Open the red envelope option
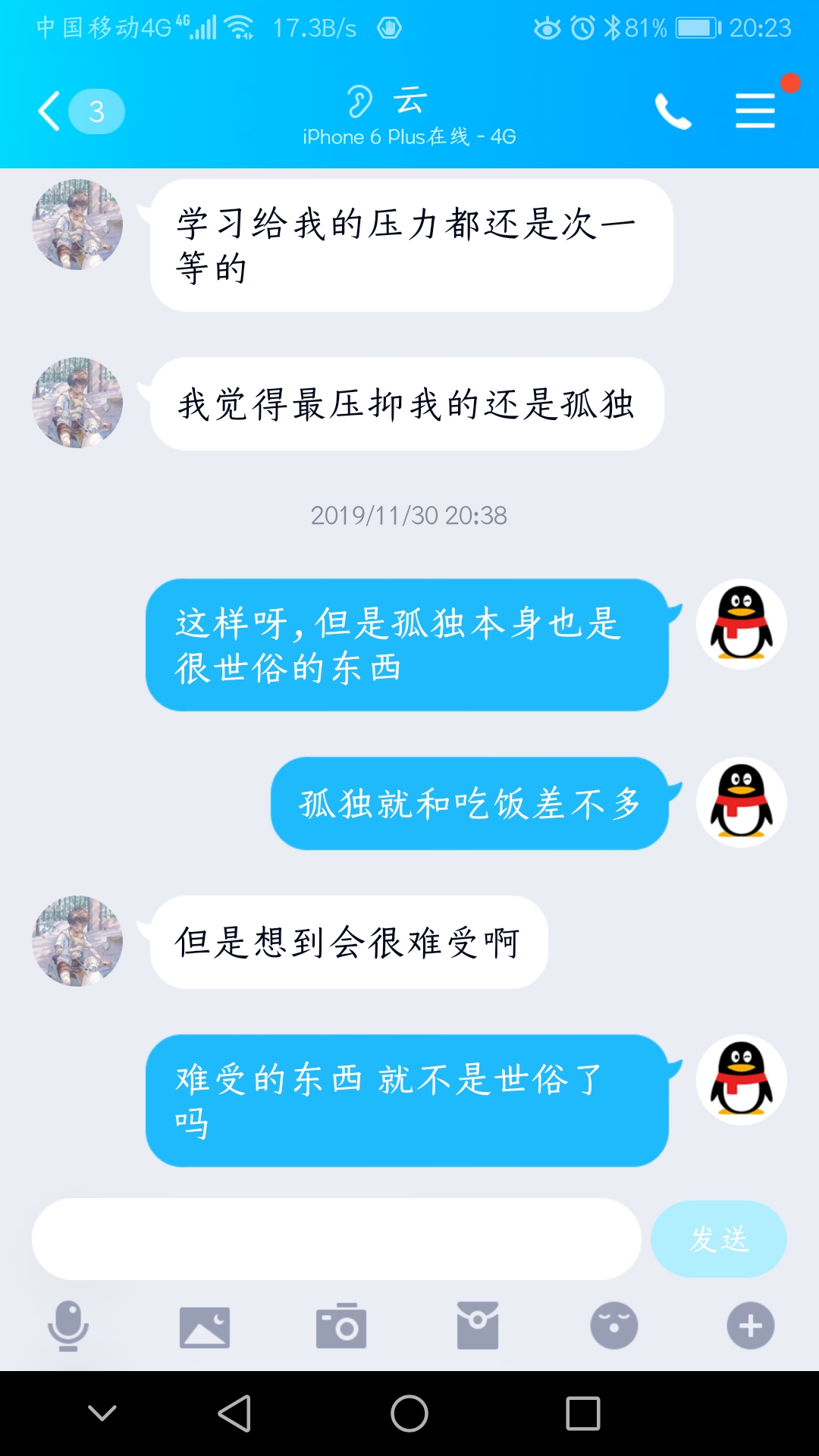819x1456 pixels. 478,1326
